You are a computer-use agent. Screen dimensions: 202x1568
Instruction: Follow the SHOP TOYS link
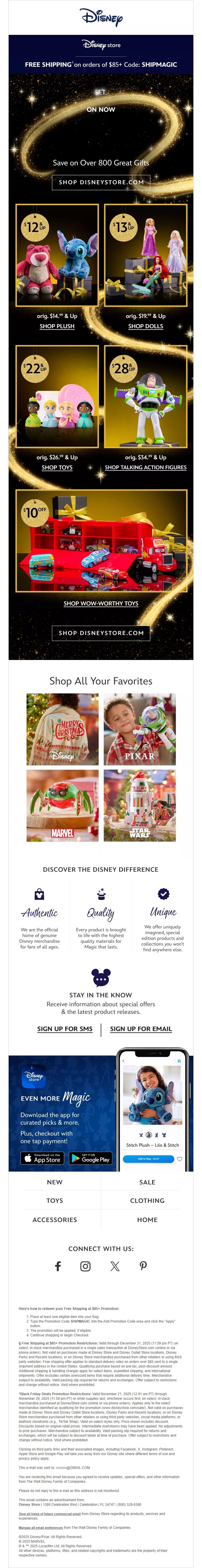57,468
